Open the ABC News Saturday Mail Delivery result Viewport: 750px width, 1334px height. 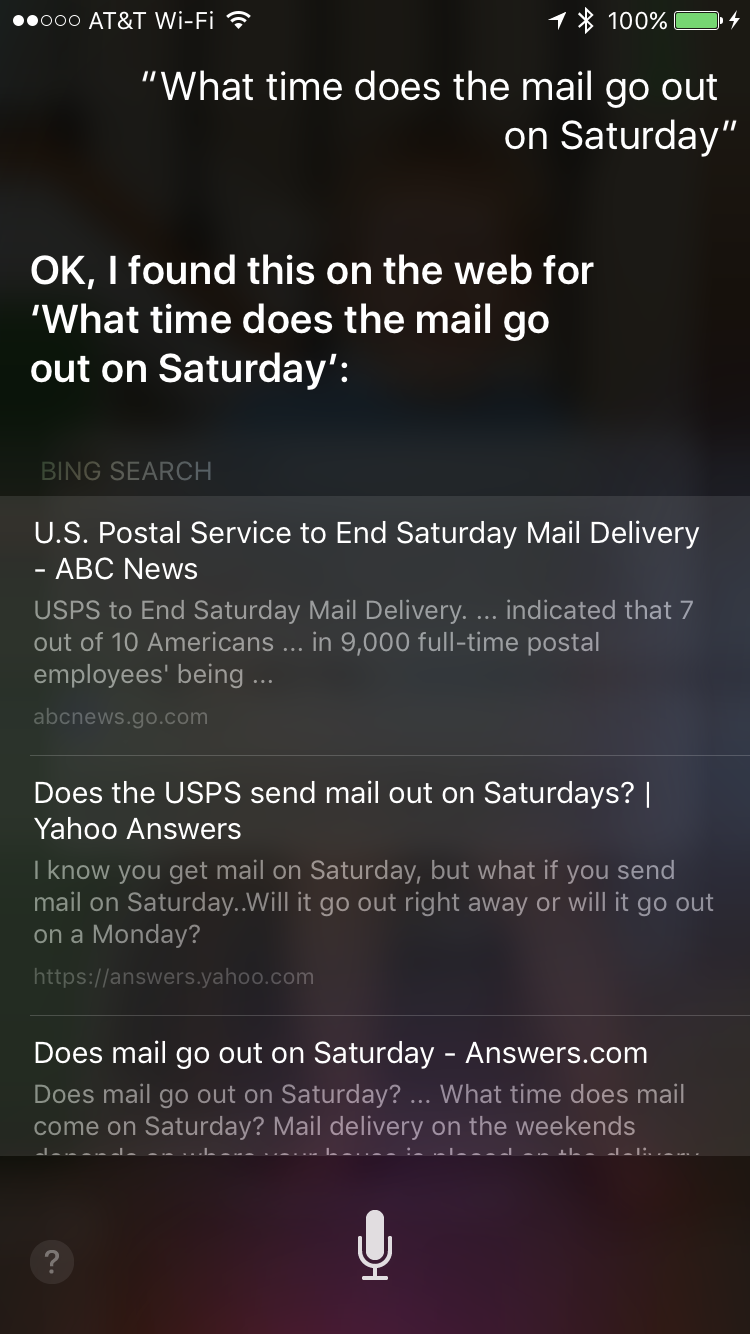tap(375, 626)
